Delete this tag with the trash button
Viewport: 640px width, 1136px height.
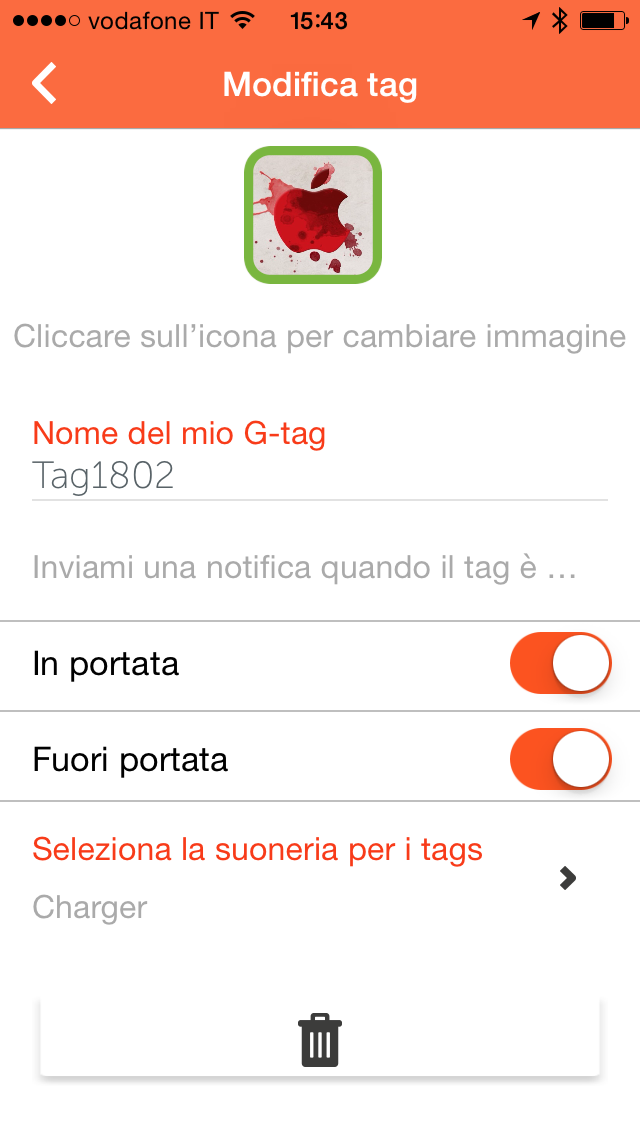pos(319,1040)
